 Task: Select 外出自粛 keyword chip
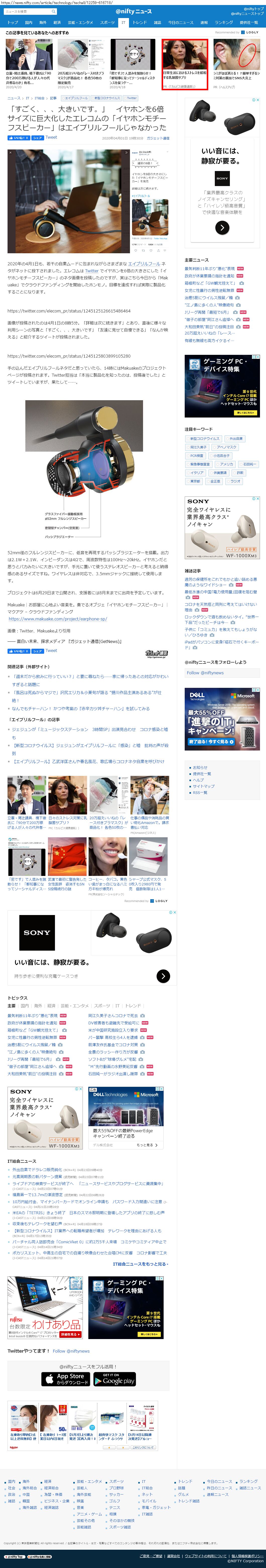236,438
